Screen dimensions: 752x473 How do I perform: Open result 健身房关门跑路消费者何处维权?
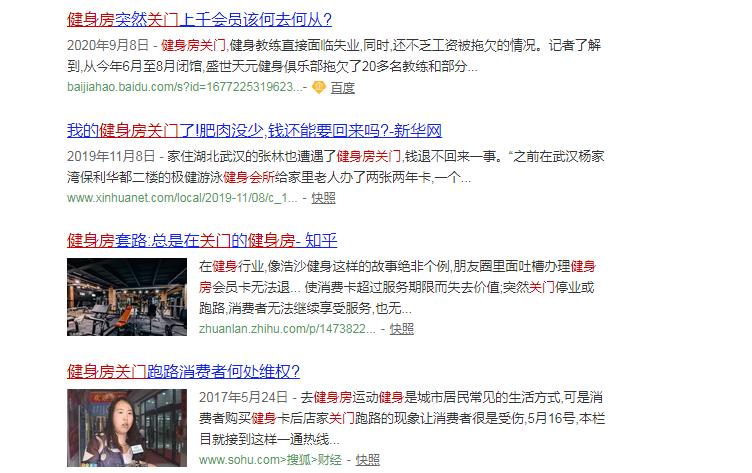(183, 372)
